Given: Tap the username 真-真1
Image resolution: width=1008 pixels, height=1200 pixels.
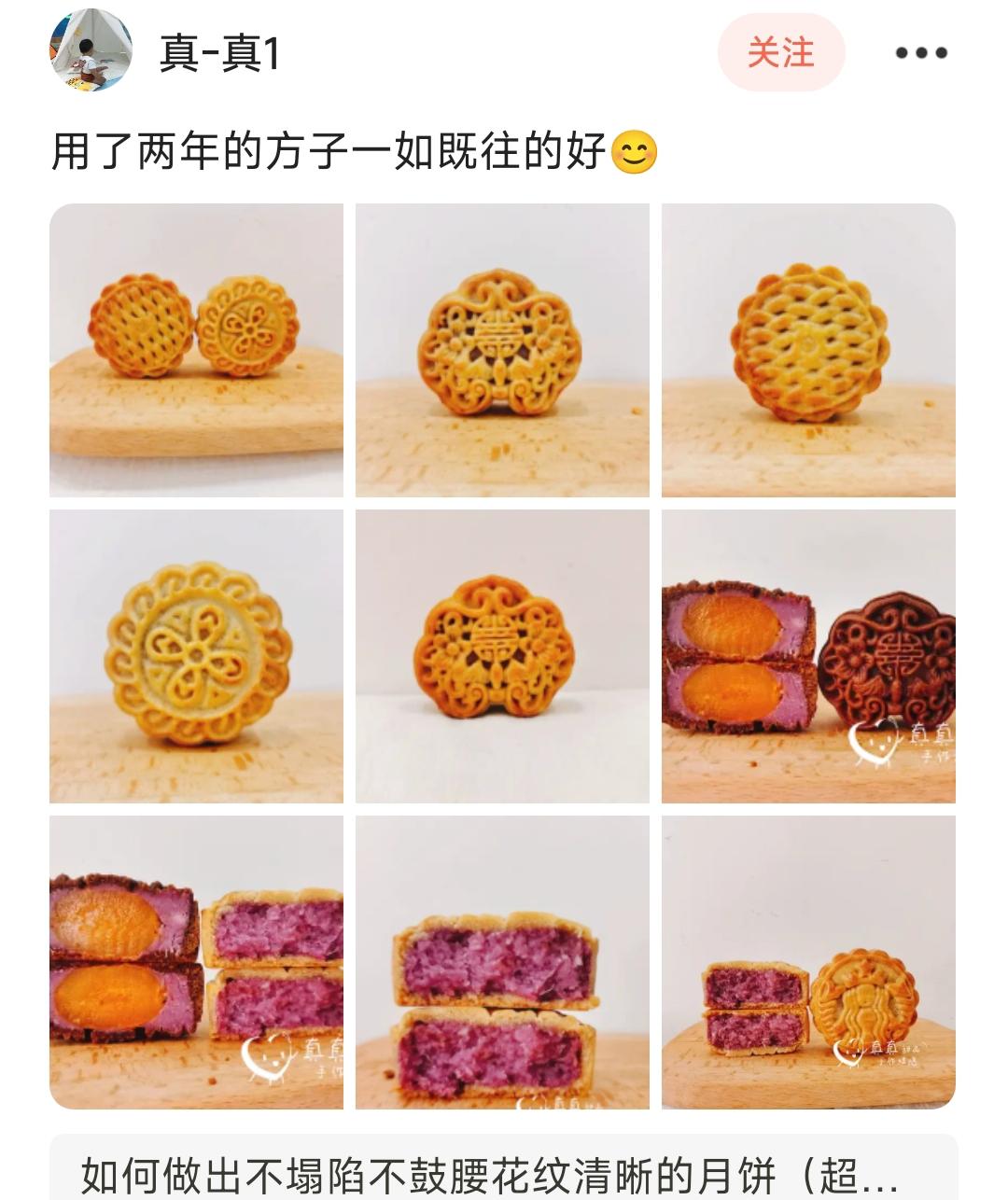Looking at the screenshot, I should [219, 53].
